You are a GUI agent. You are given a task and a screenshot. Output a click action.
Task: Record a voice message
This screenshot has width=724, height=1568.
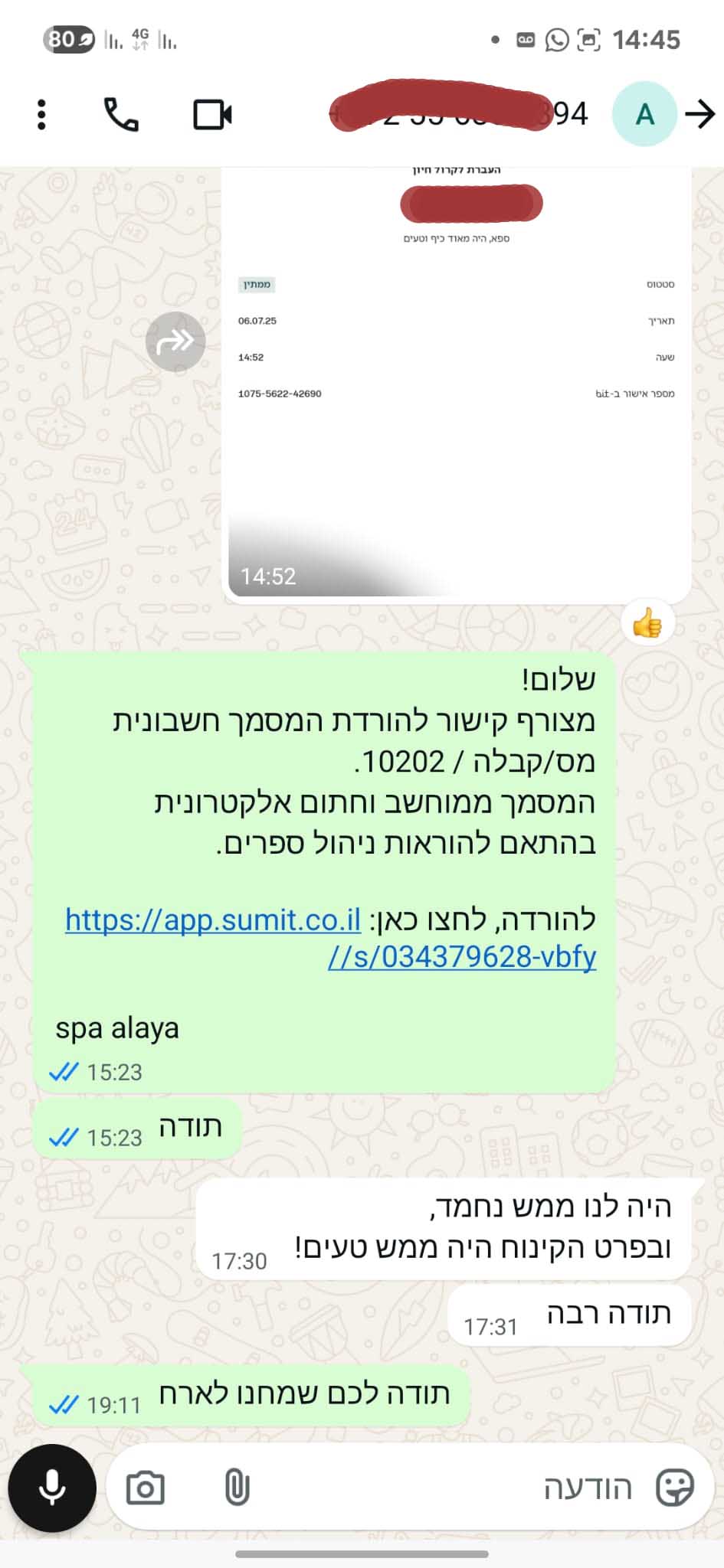[x=52, y=1488]
